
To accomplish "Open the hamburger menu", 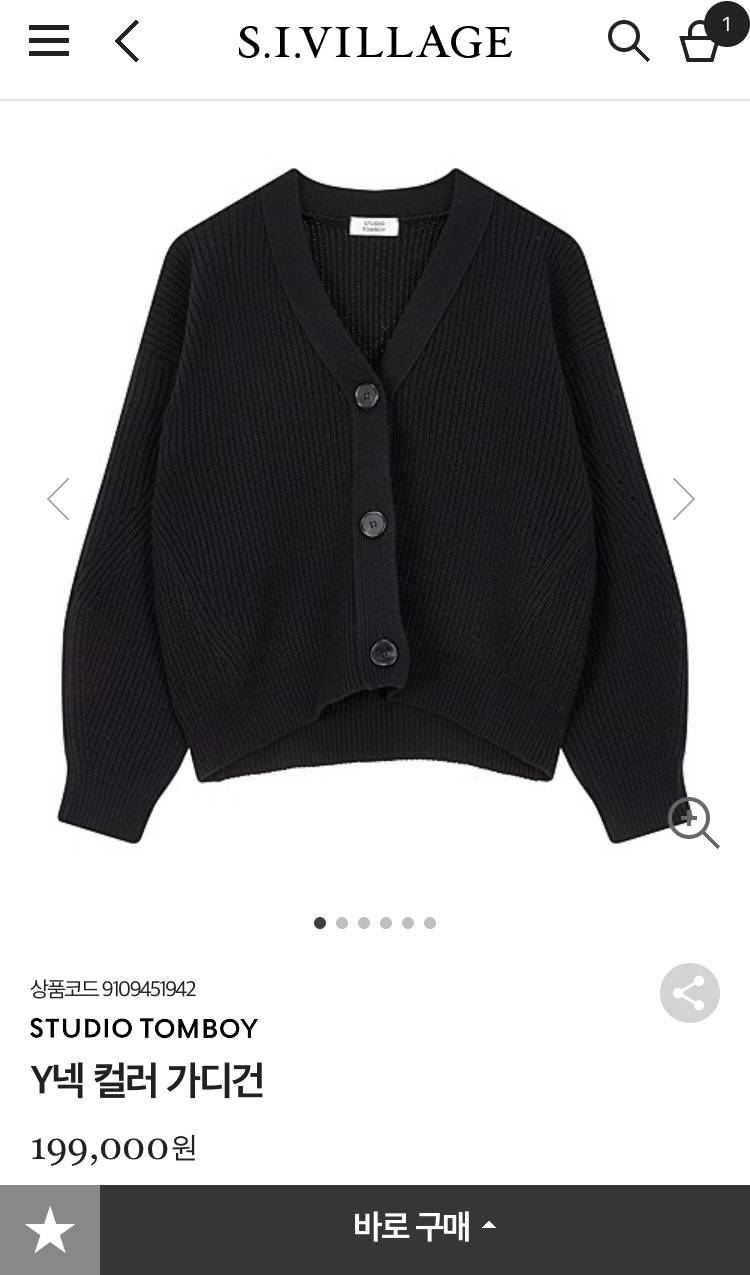I will [x=49, y=42].
